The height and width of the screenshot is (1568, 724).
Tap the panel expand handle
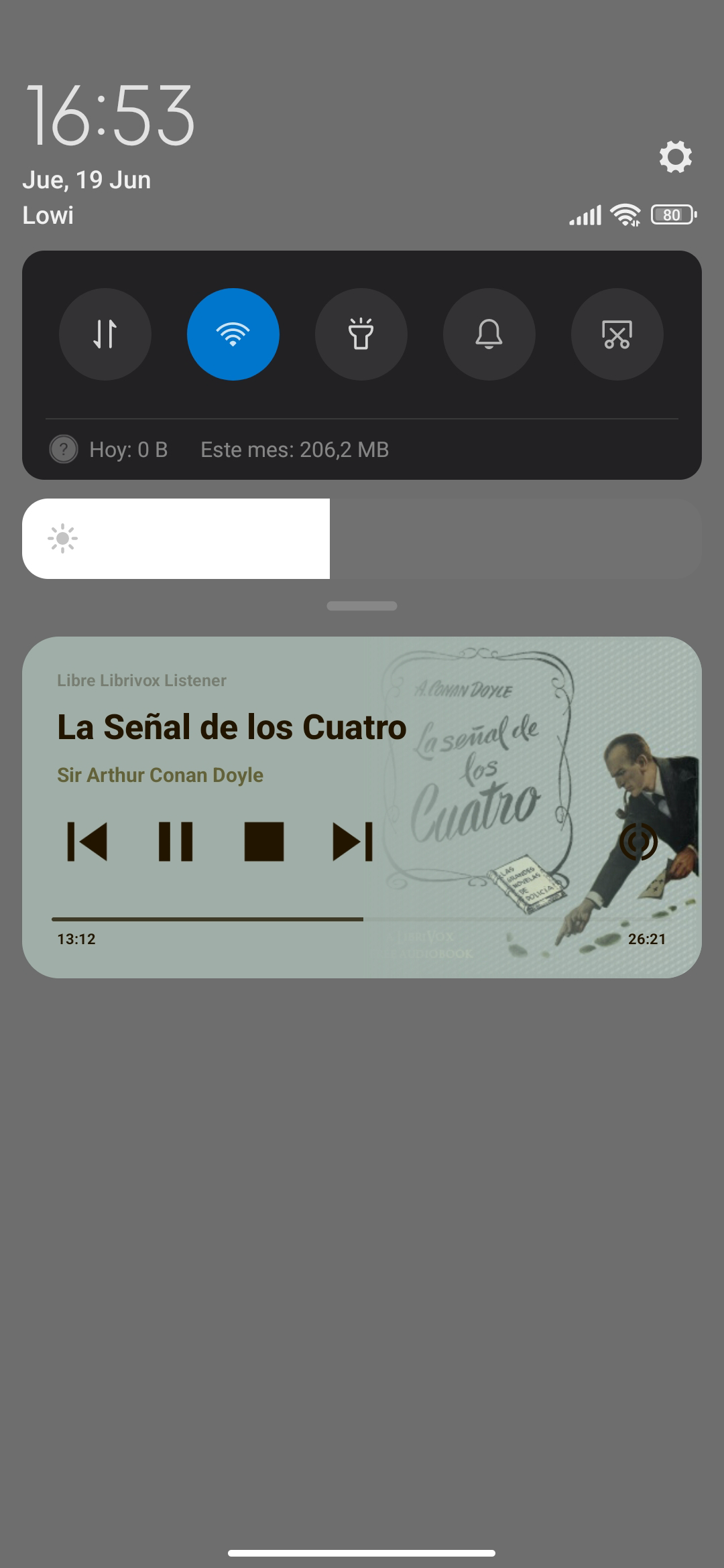362,606
